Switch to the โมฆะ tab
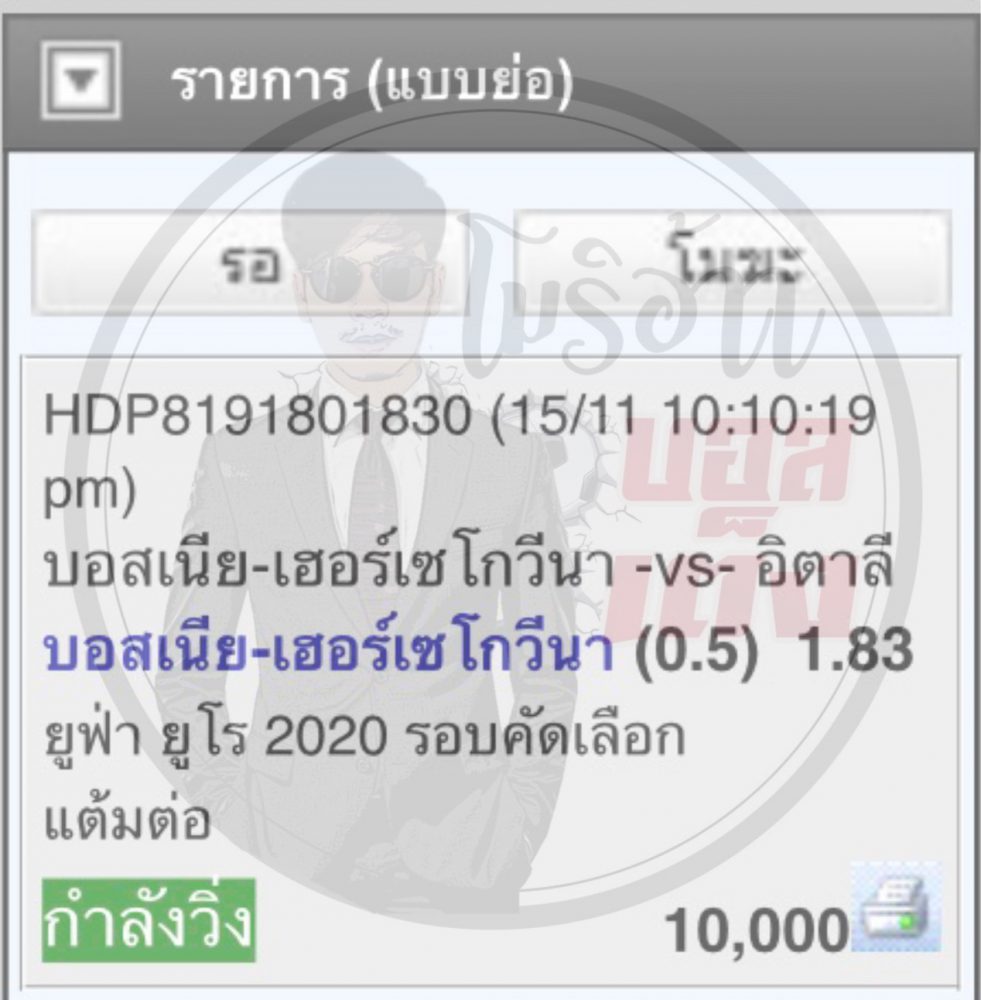 click(x=732, y=265)
